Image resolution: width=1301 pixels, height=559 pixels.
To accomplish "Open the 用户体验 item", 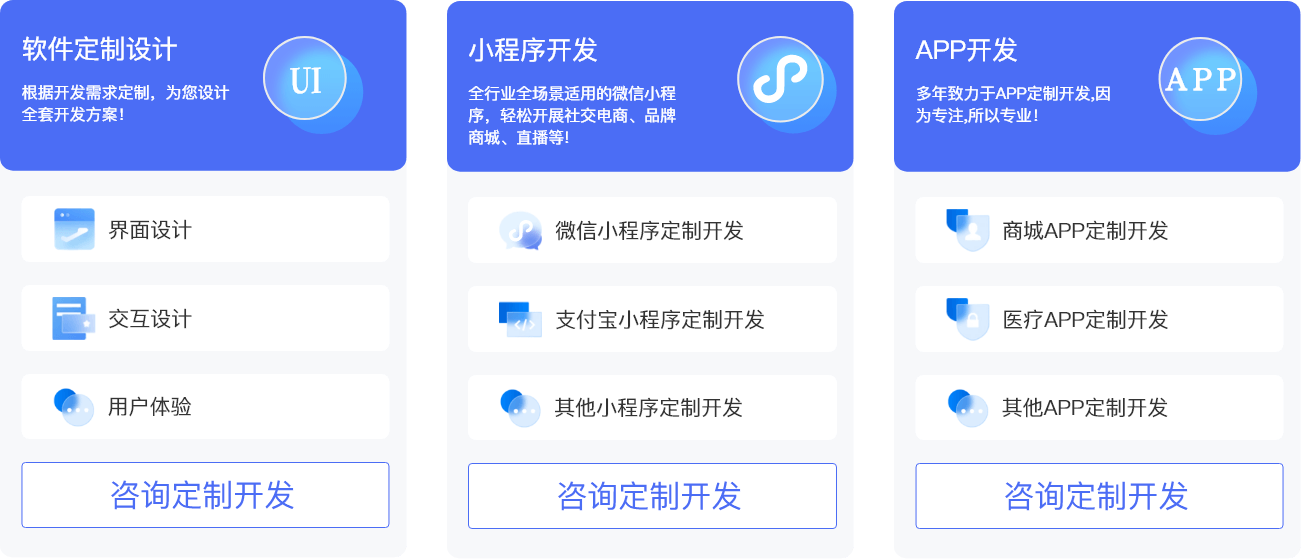I will point(205,407).
